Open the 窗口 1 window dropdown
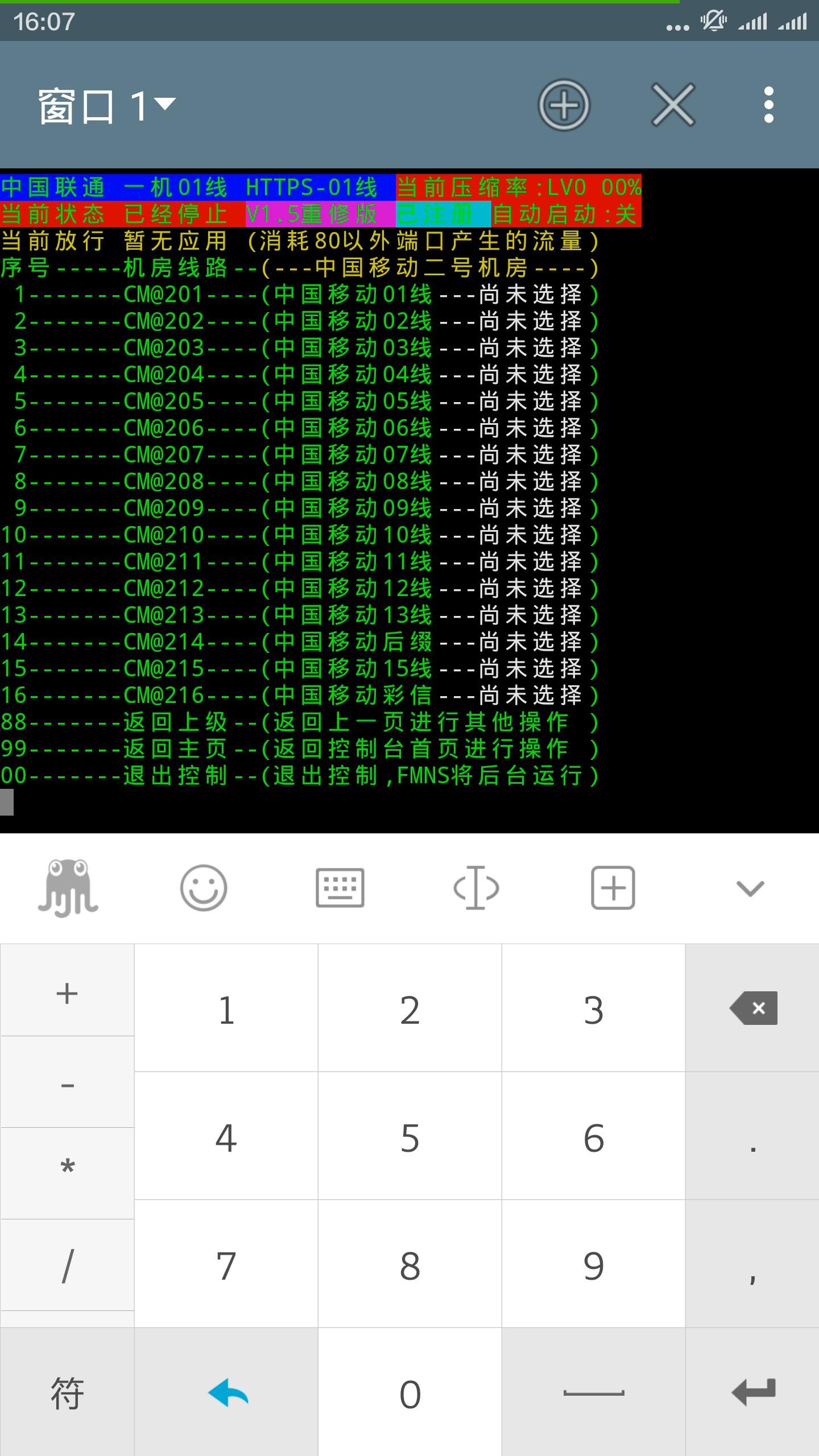 (x=107, y=105)
